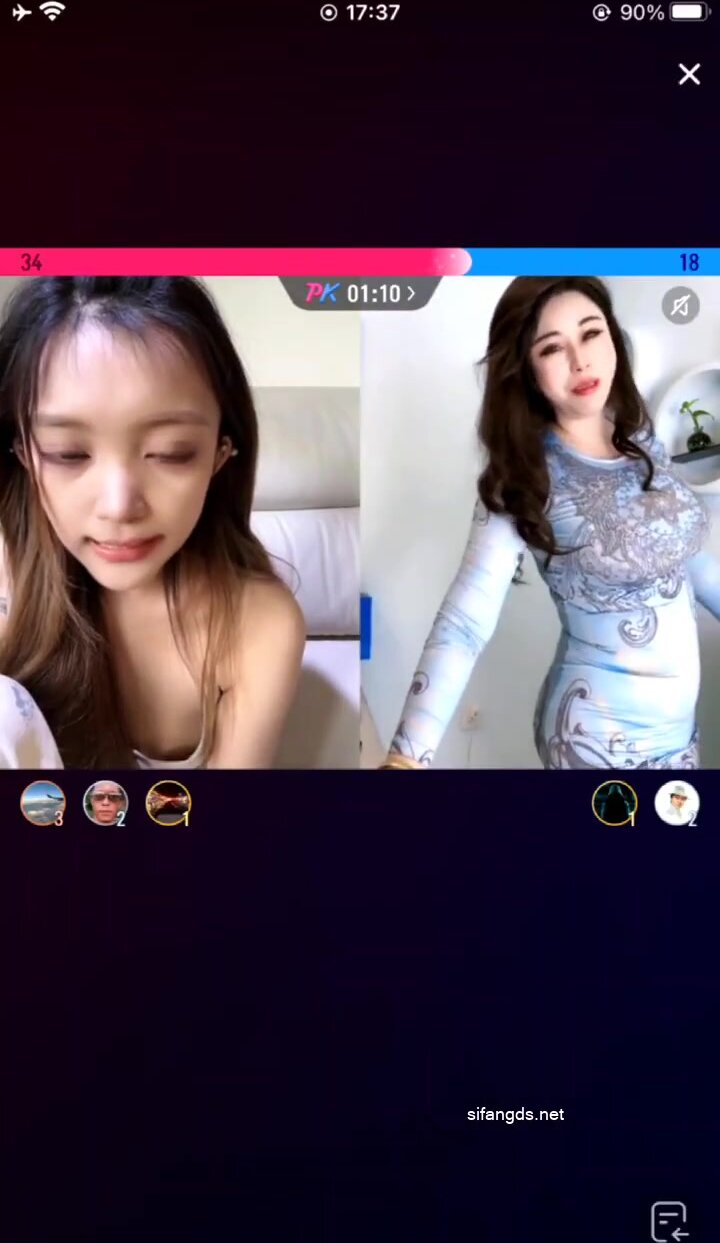View the white hat contributor avatar
Screen dimensions: 720x1243
[676, 803]
